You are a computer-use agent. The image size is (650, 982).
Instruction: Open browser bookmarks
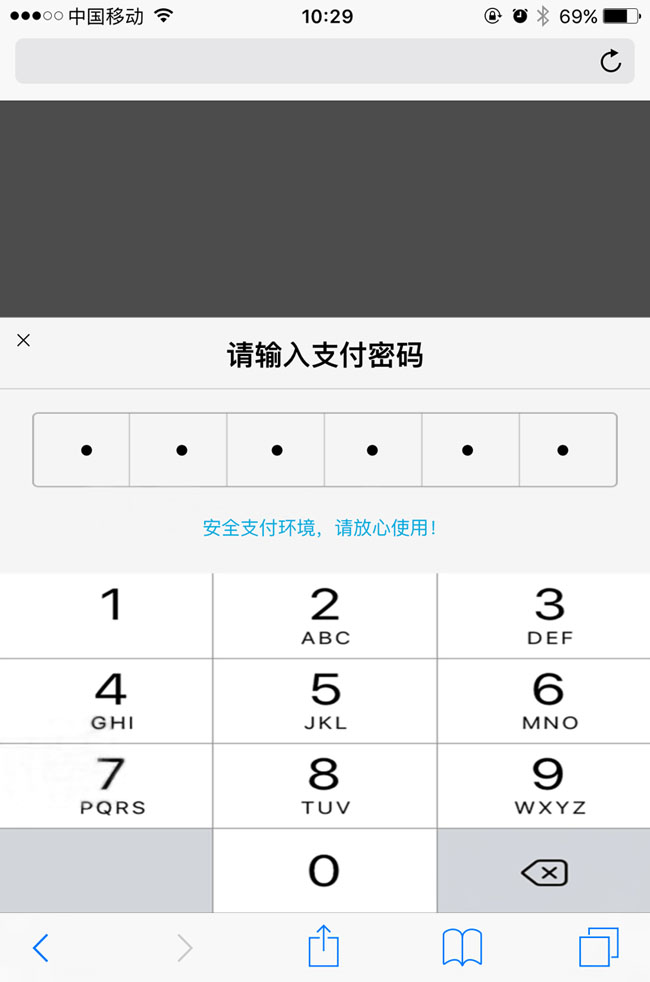tap(462, 947)
